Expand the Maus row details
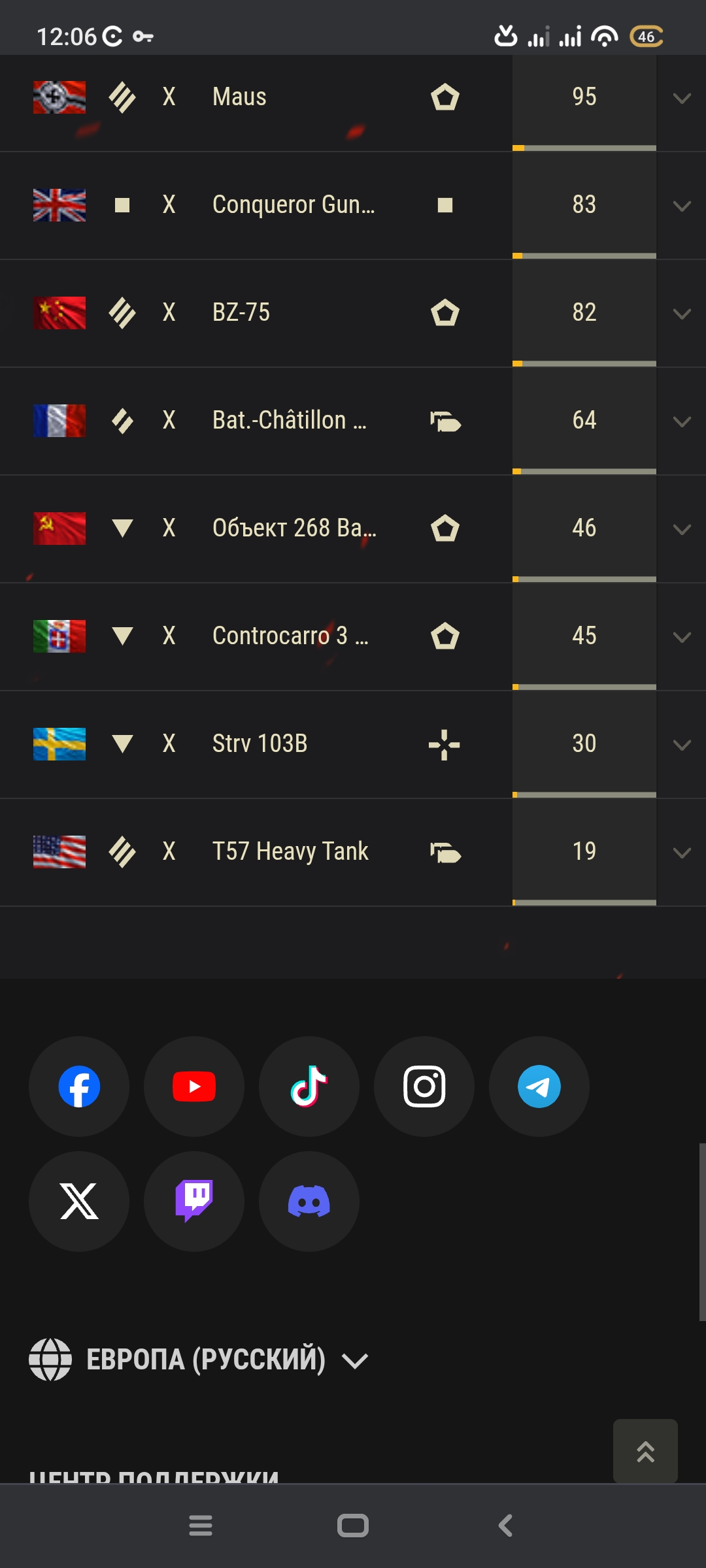The image size is (706, 1568). tap(682, 99)
